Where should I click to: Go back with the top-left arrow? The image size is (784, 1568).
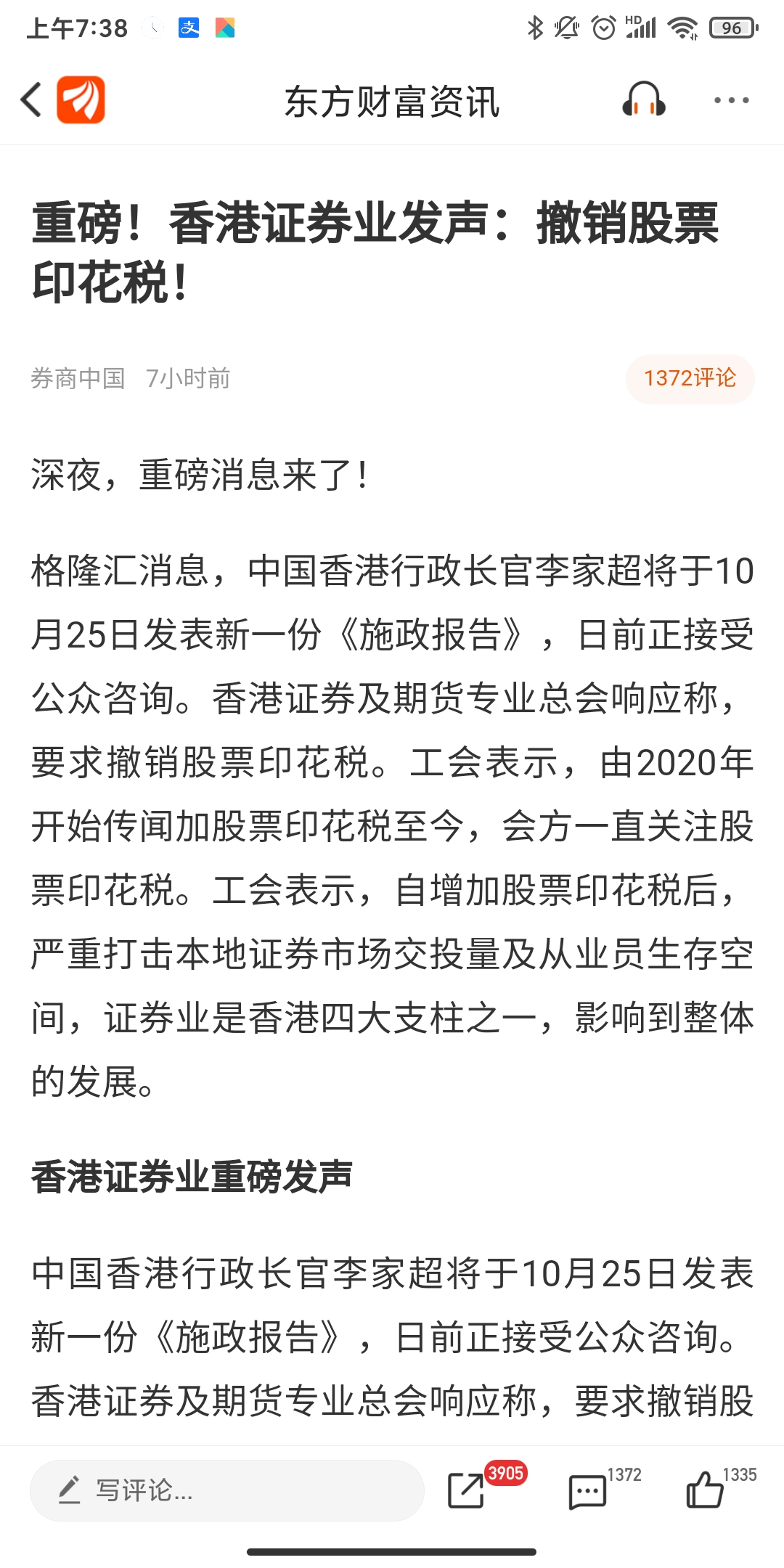pyautogui.click(x=32, y=100)
